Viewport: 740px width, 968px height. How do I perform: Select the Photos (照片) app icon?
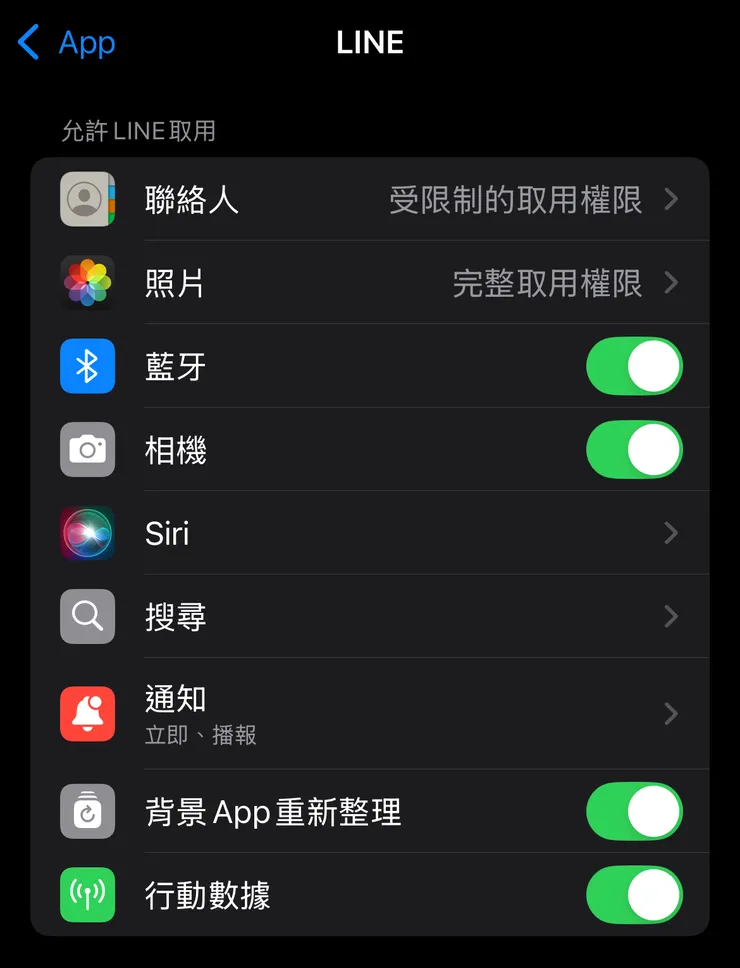87,283
